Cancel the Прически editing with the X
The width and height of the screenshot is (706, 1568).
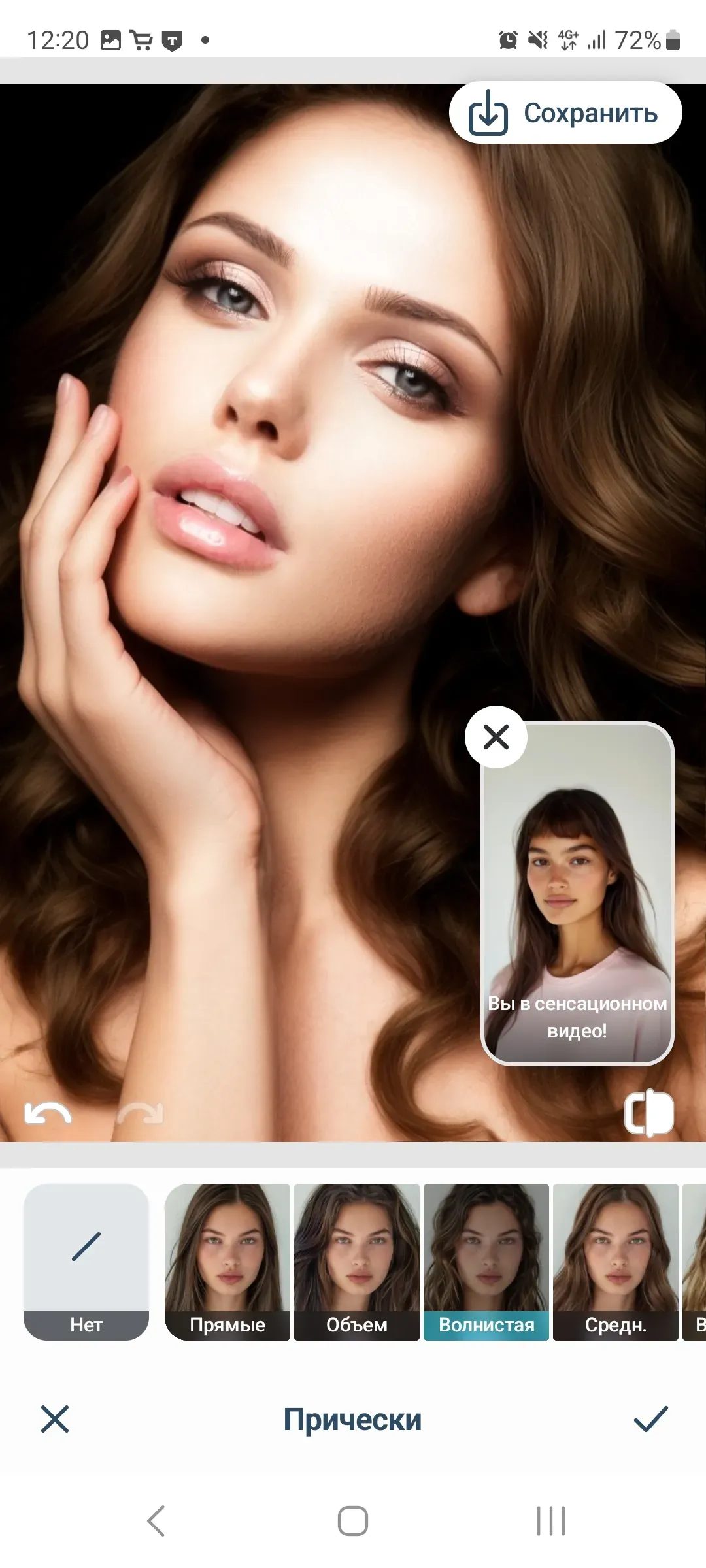[x=55, y=1419]
